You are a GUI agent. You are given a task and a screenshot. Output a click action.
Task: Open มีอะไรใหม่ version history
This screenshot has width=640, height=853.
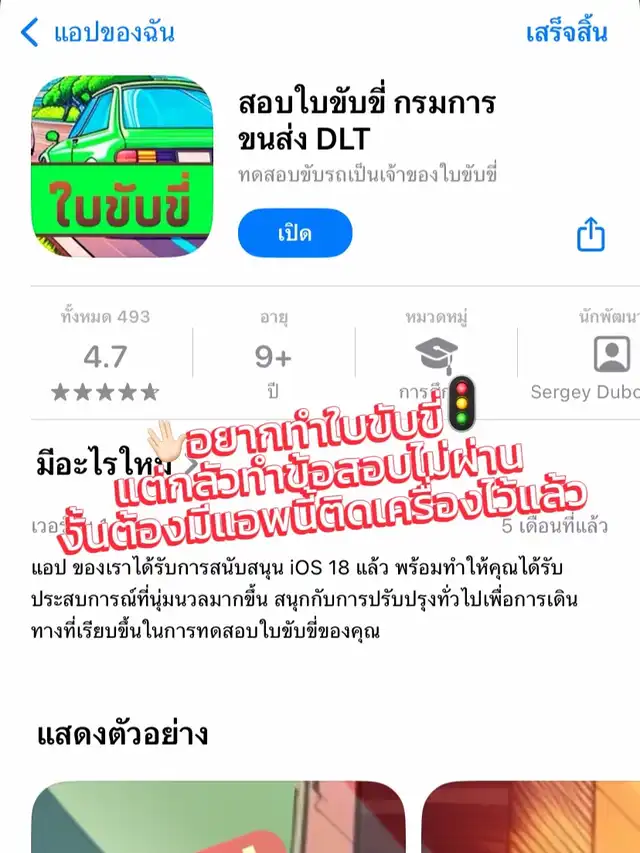(x=110, y=463)
